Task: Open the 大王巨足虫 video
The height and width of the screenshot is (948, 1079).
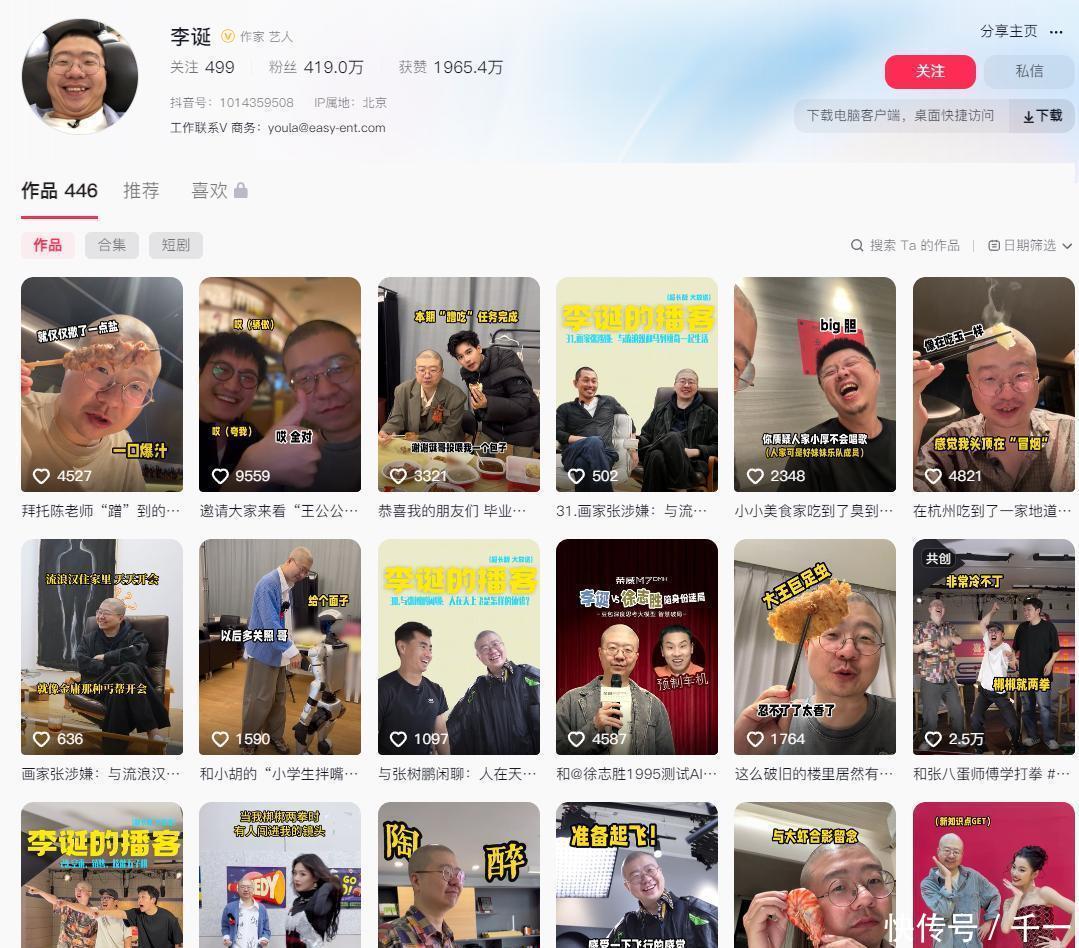Action: [x=815, y=647]
